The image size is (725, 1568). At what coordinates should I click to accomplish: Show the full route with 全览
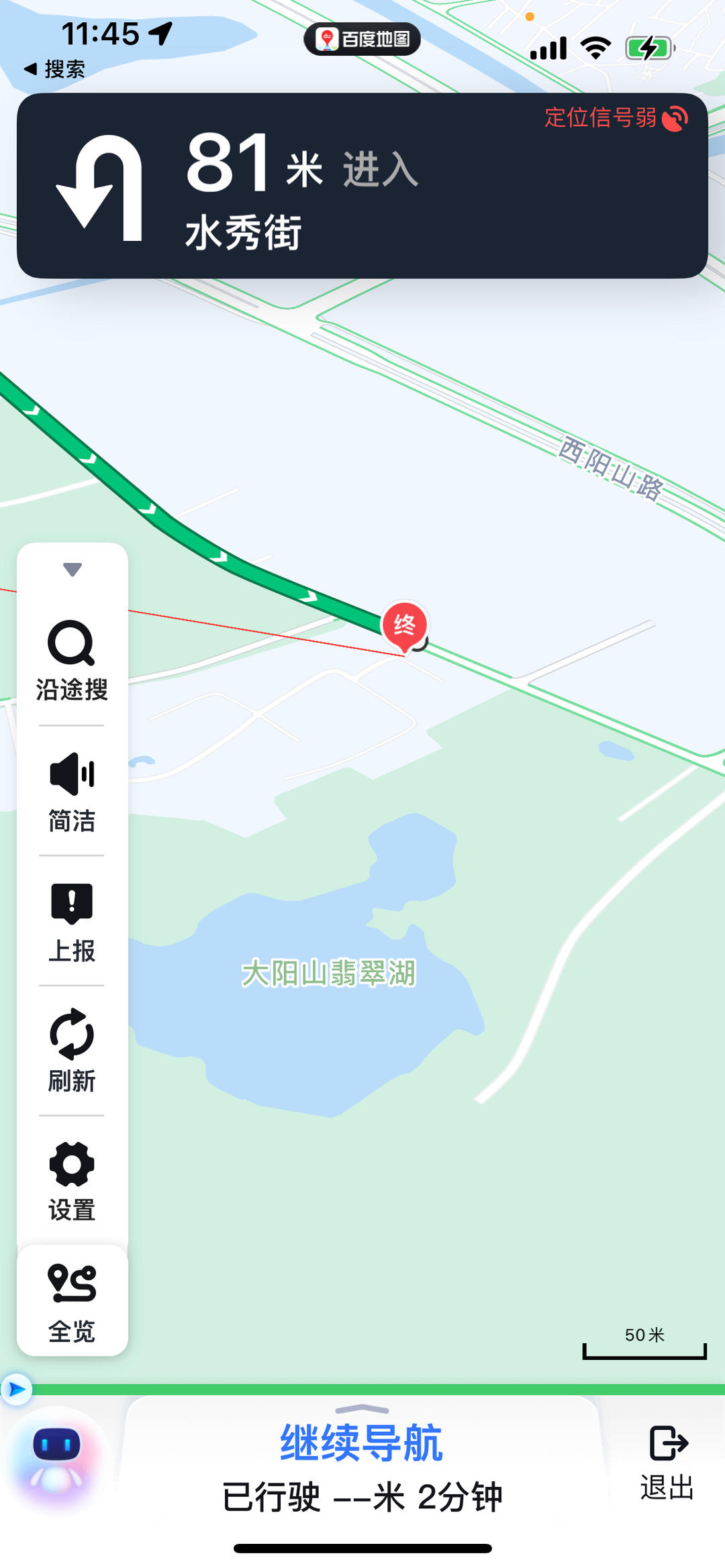pos(72,1302)
